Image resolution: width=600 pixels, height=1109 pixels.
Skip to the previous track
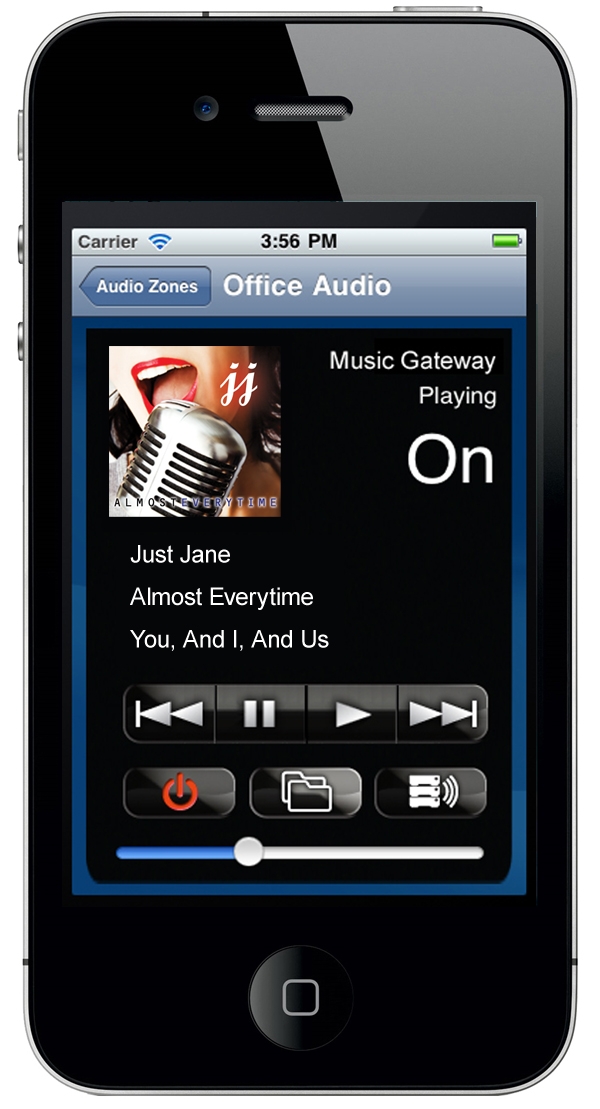click(169, 714)
